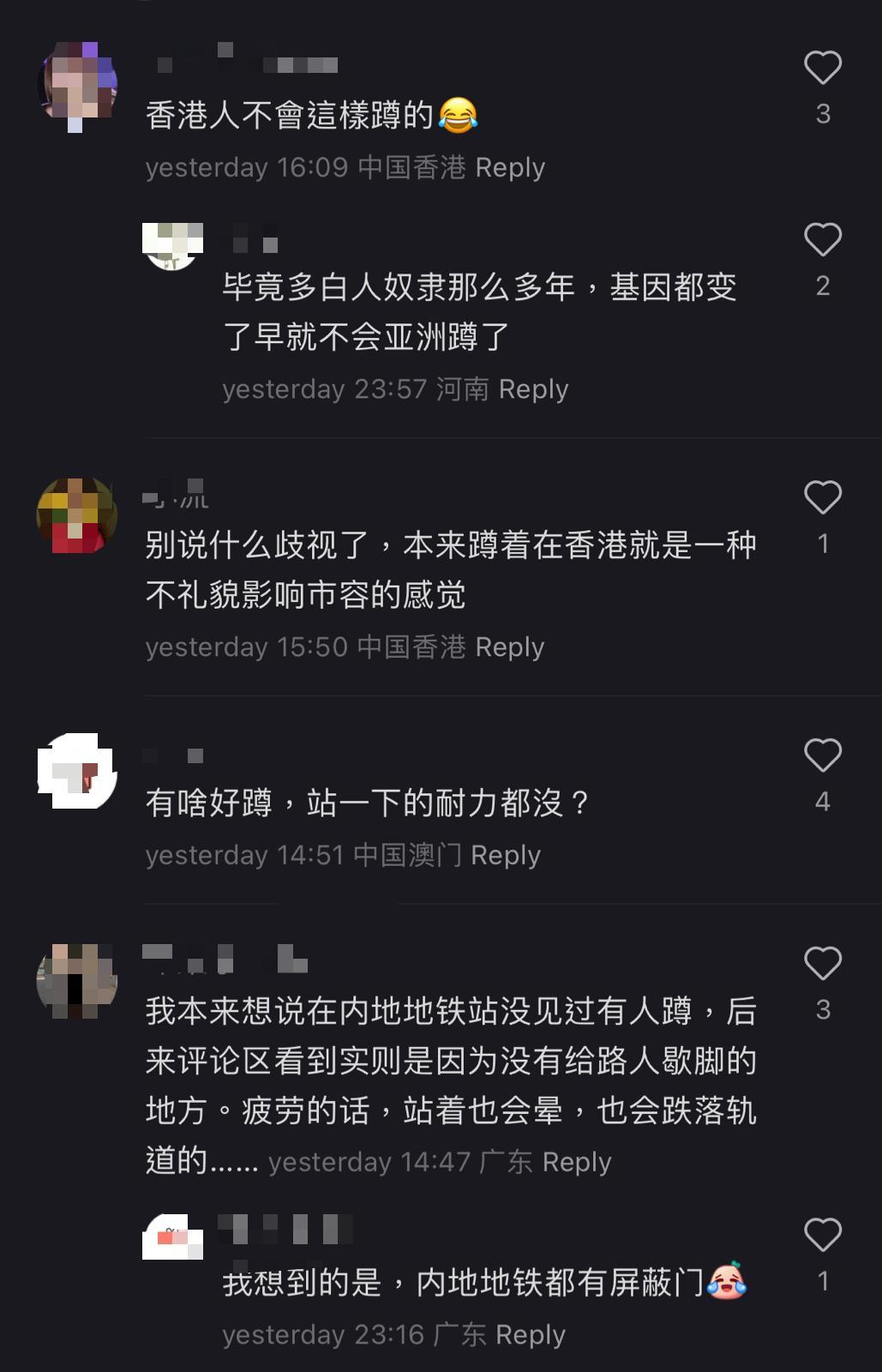The height and width of the screenshot is (1372, 882).
Task: Reply to the 别说什么歧视了 comment
Action: click(x=511, y=647)
